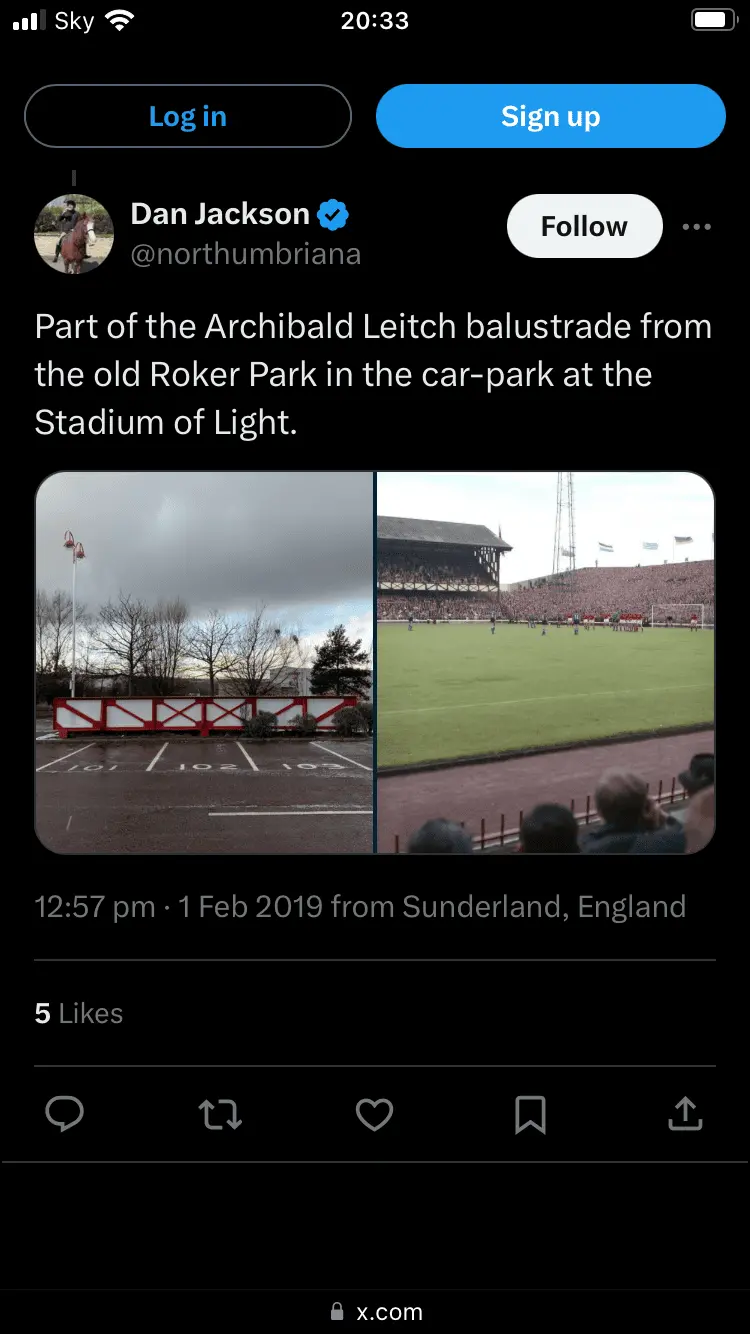Share this post
Viewport: 750px width, 1334px height.
point(685,1114)
